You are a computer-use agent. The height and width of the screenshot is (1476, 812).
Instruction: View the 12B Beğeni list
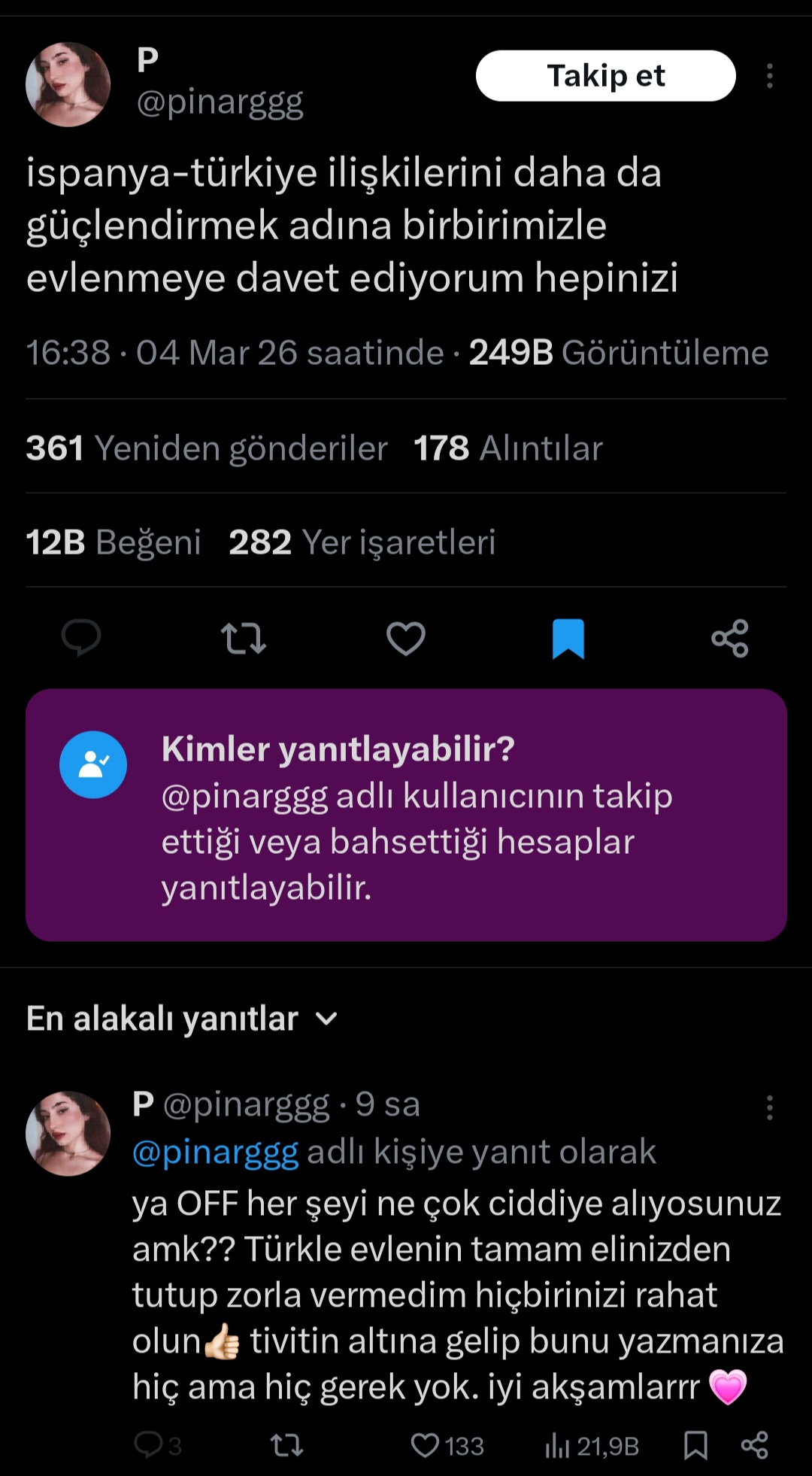(114, 542)
